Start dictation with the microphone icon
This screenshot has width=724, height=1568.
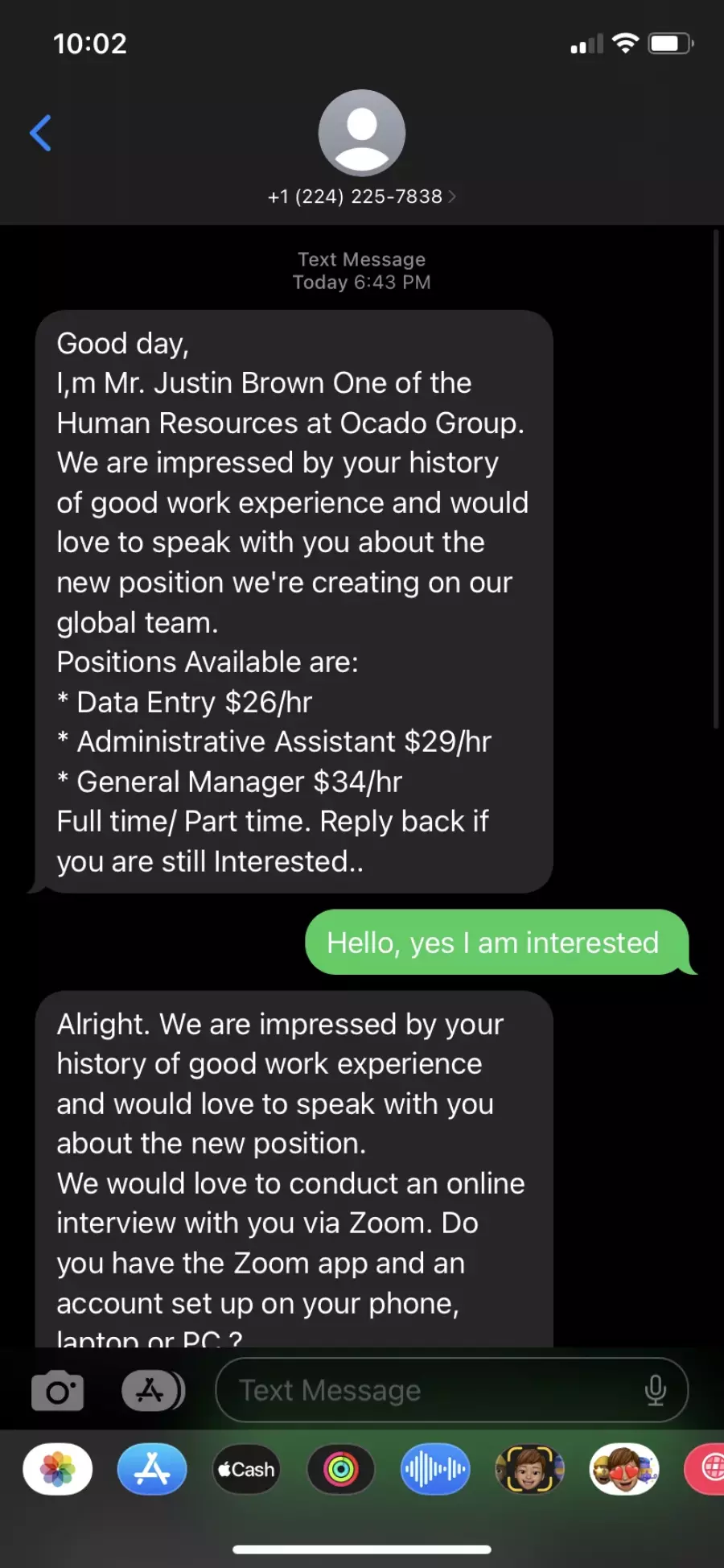pyautogui.click(x=656, y=1390)
